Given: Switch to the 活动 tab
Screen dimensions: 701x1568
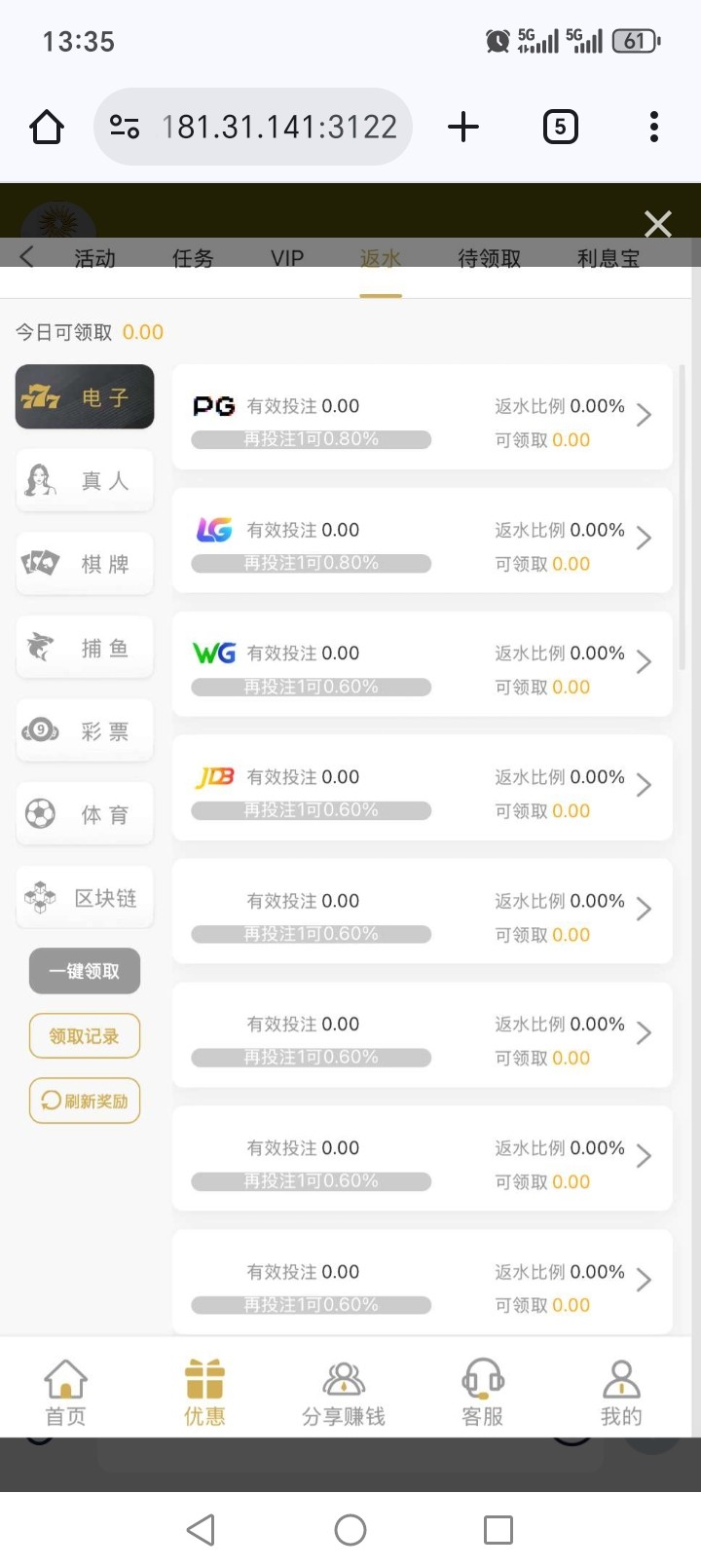Looking at the screenshot, I should pyautogui.click(x=94, y=259).
